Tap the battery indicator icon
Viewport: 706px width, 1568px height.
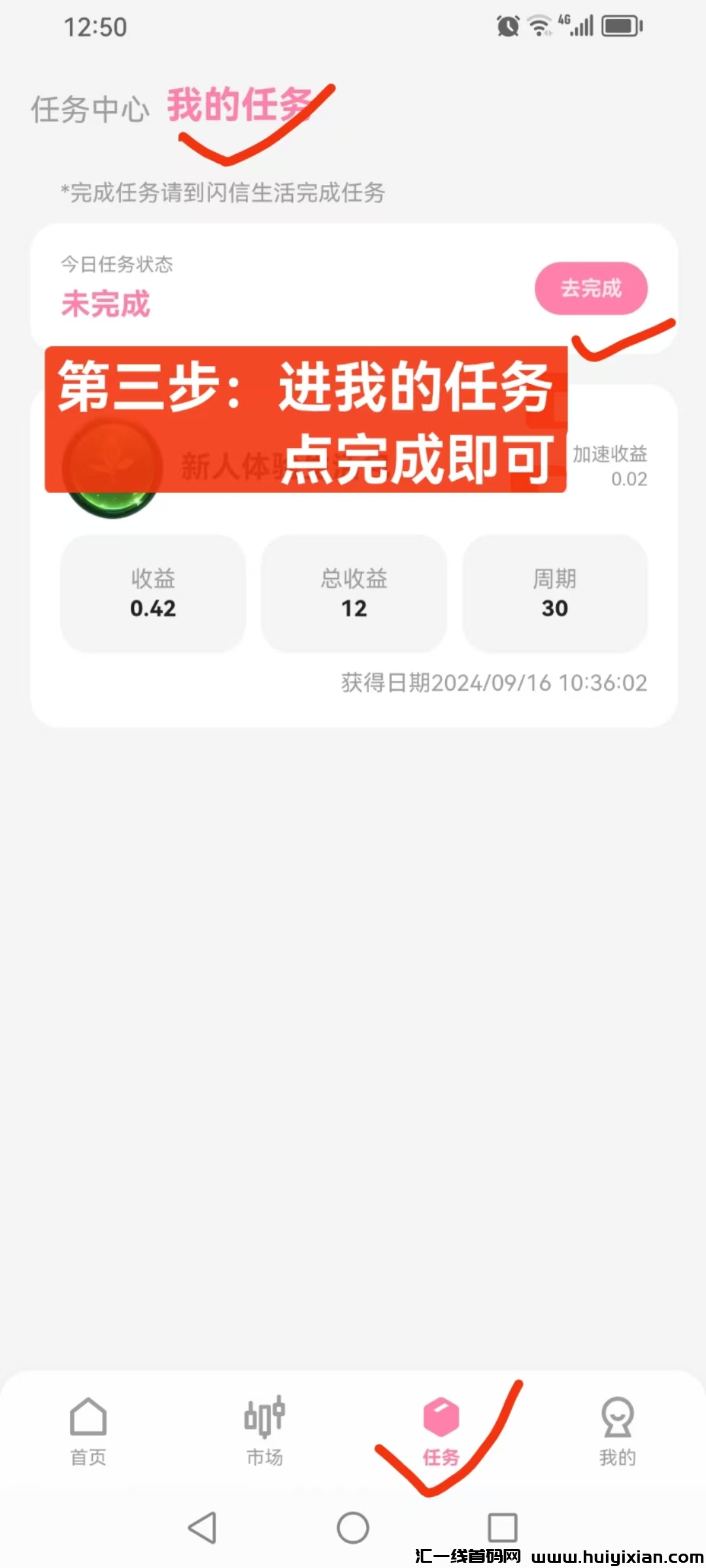coord(621,26)
